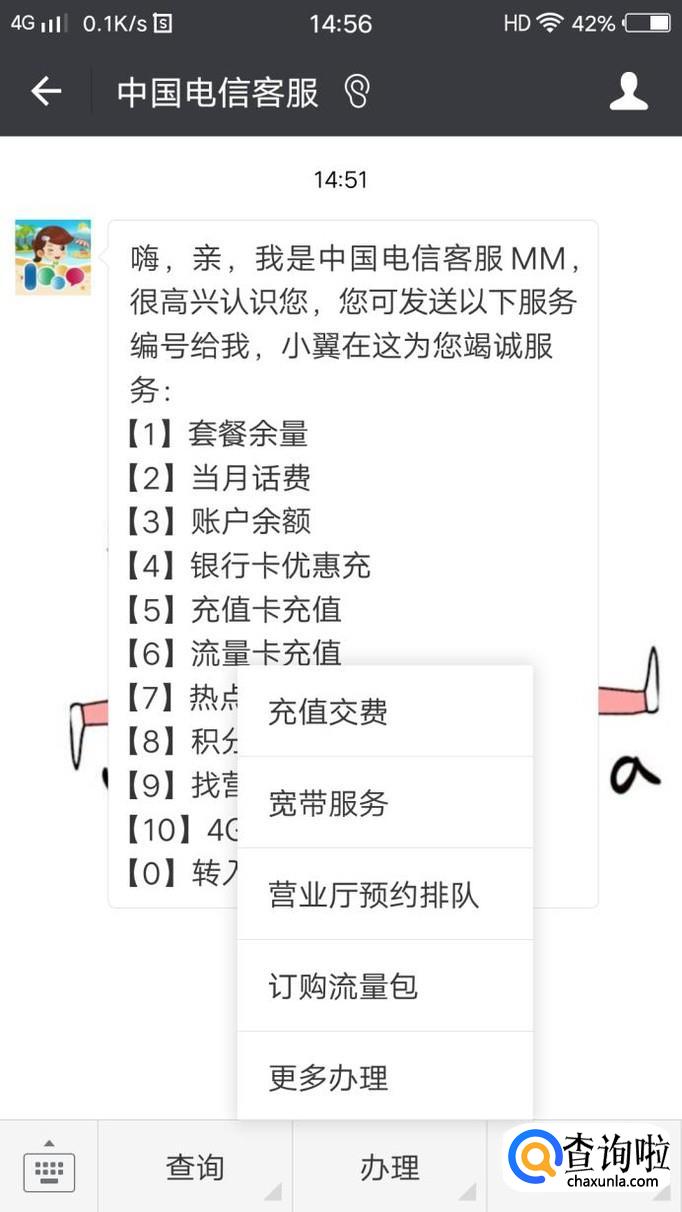Open the account profile icon
Screen dimensions: 682x1212
click(x=629, y=92)
